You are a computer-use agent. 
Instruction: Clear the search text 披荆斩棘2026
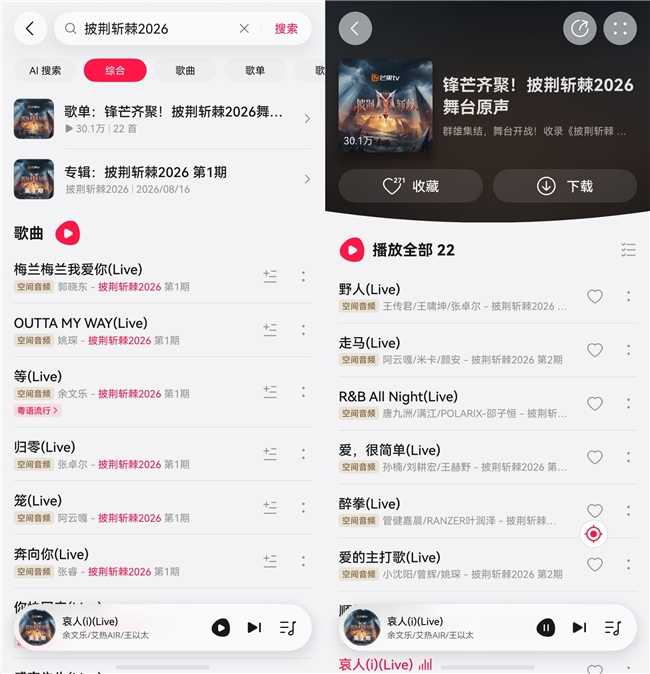tap(244, 29)
